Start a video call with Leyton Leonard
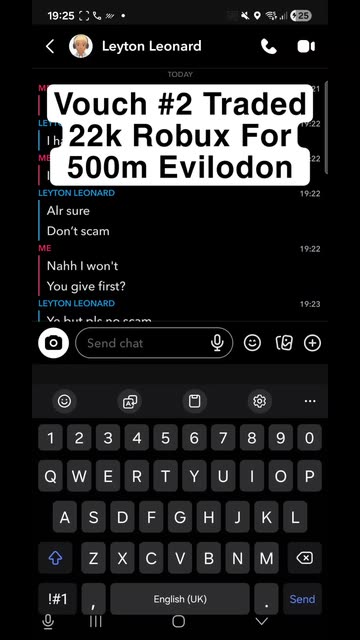Viewport: 360px width, 640px height. coord(306,47)
